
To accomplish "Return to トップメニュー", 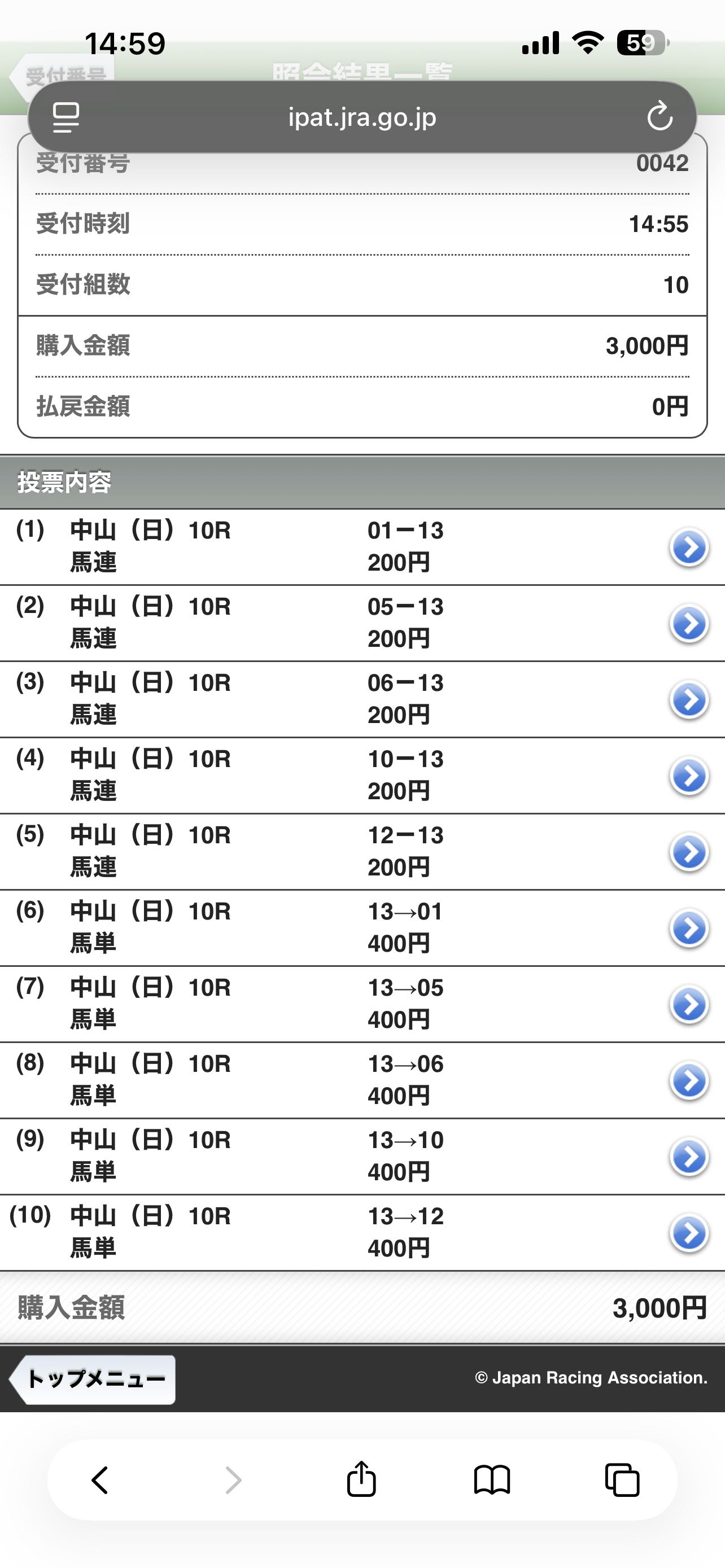I will [x=93, y=1379].
